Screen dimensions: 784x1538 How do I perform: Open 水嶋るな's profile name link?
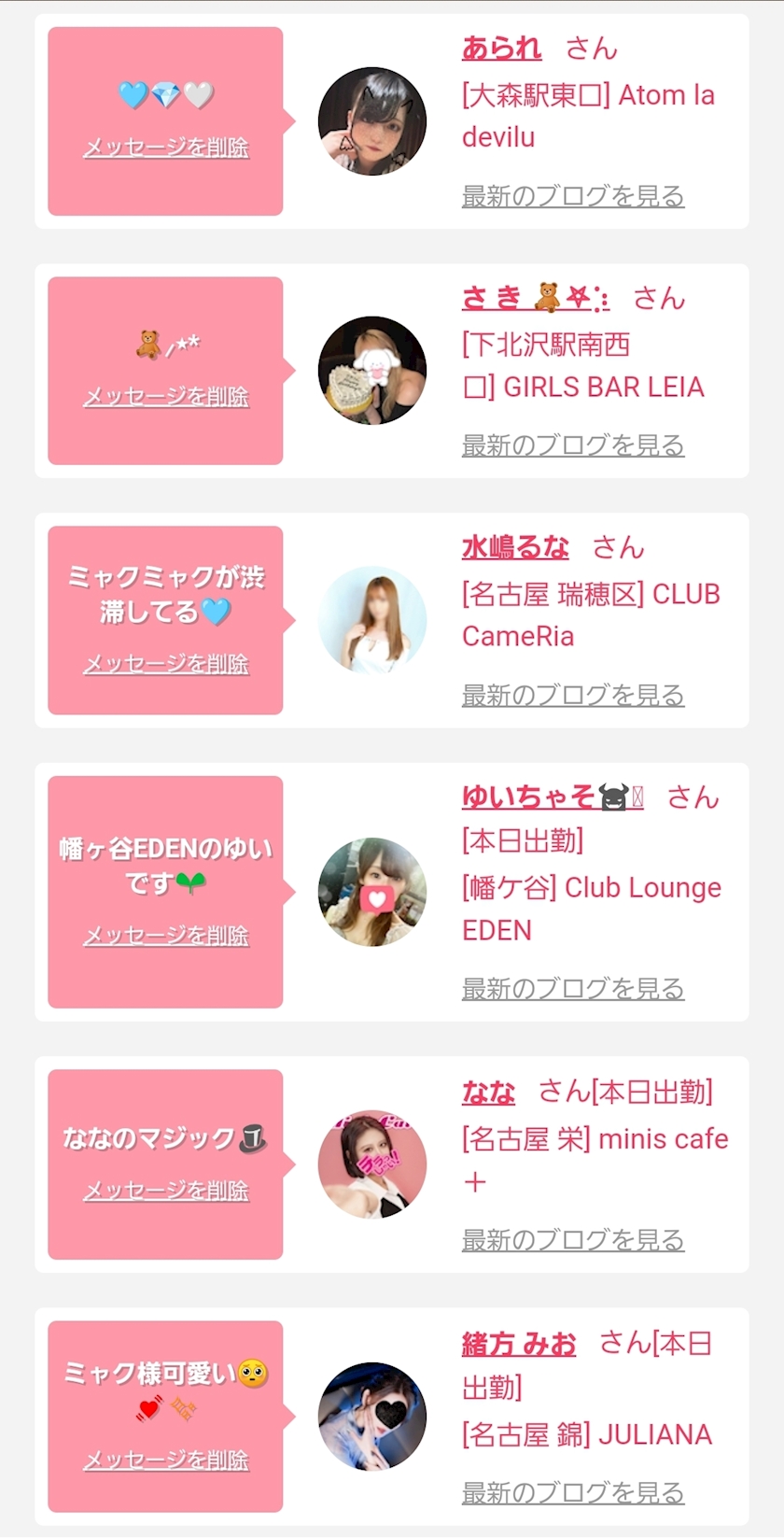pos(515,547)
